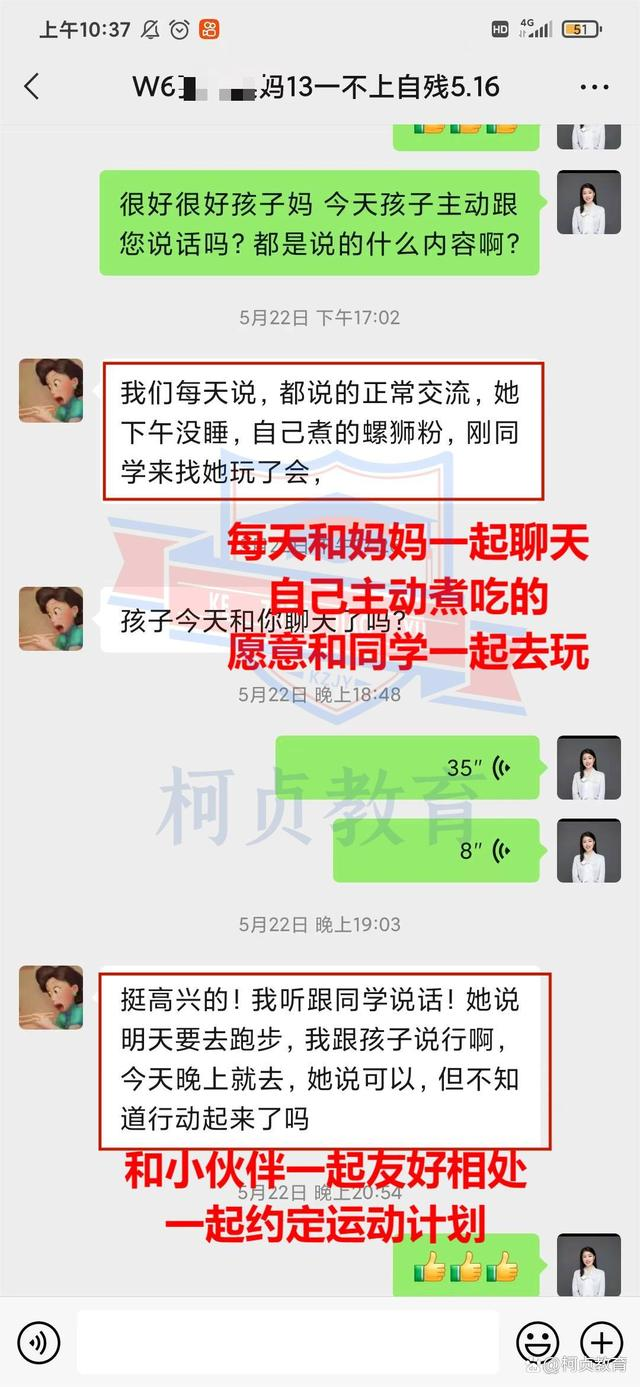Image resolution: width=640 pixels, height=1387 pixels.
Task: Open the emoji sticker panel
Action: pyautogui.click(x=537, y=1342)
